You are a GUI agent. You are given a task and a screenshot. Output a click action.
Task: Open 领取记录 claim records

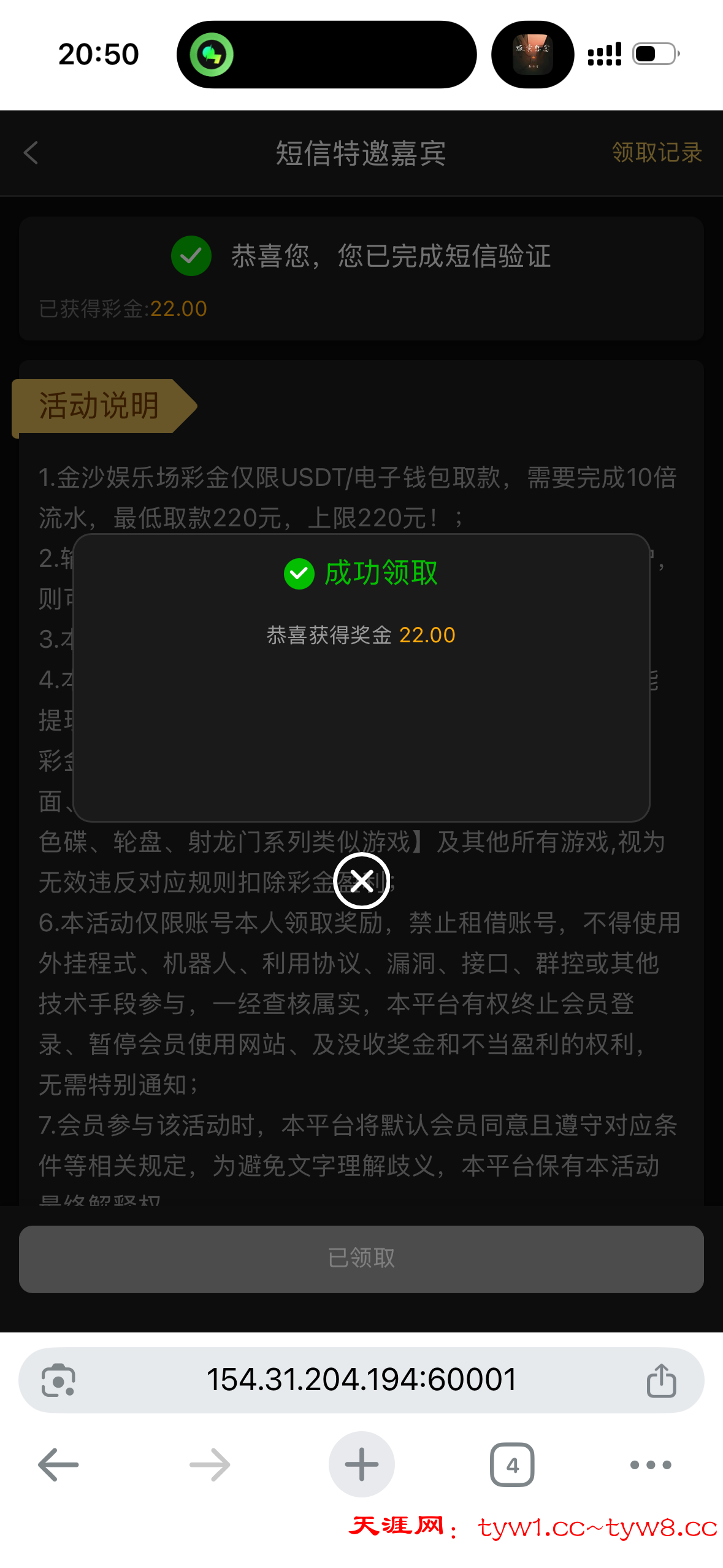656,153
